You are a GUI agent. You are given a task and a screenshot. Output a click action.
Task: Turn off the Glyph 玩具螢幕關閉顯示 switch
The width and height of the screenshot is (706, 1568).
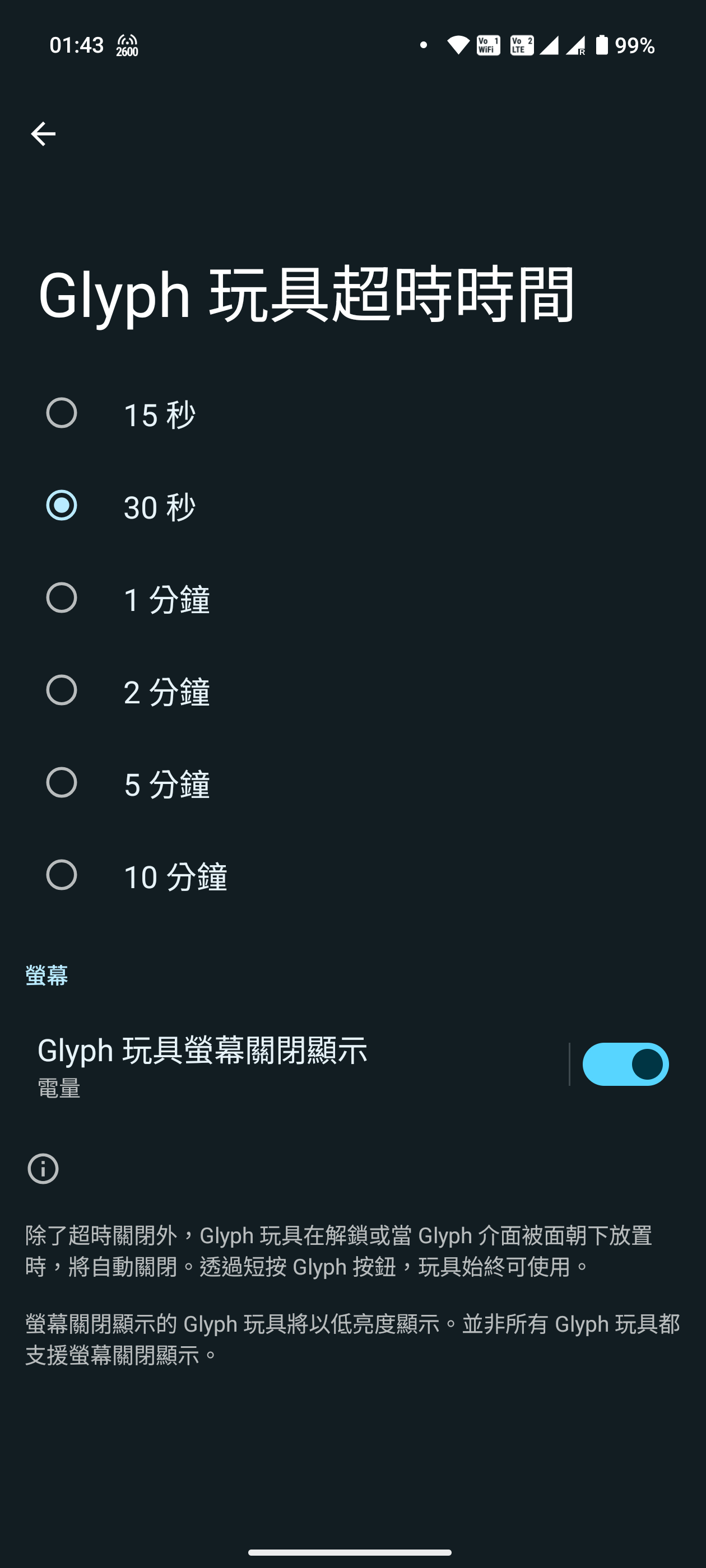pos(625,1064)
